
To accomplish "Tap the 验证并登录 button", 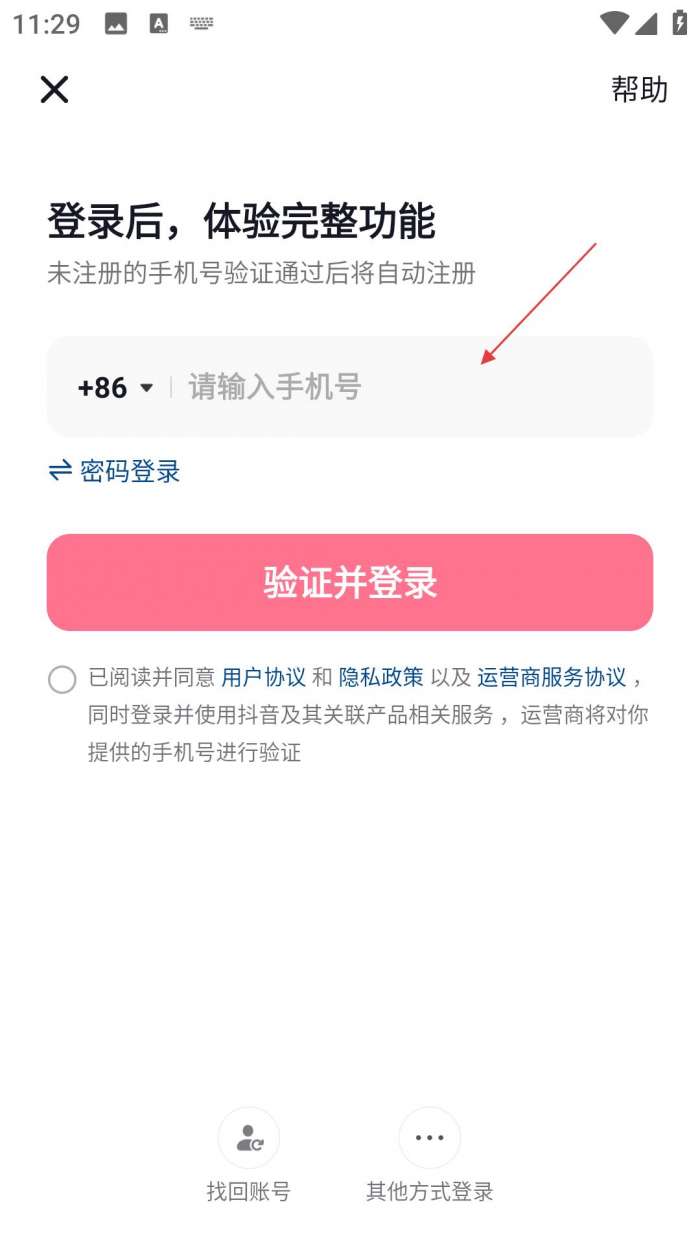I will (350, 582).
